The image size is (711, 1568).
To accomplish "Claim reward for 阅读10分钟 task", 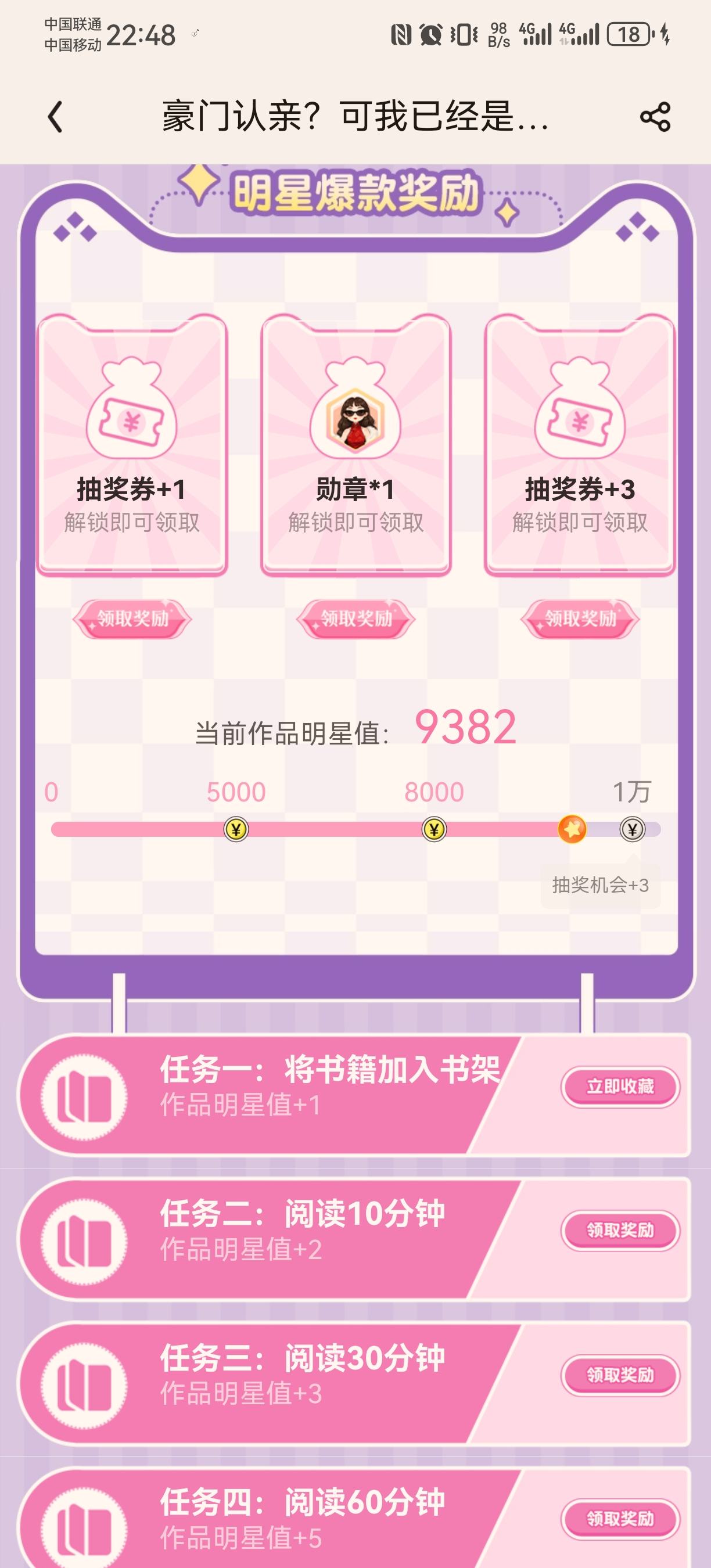I will coord(620,1230).
